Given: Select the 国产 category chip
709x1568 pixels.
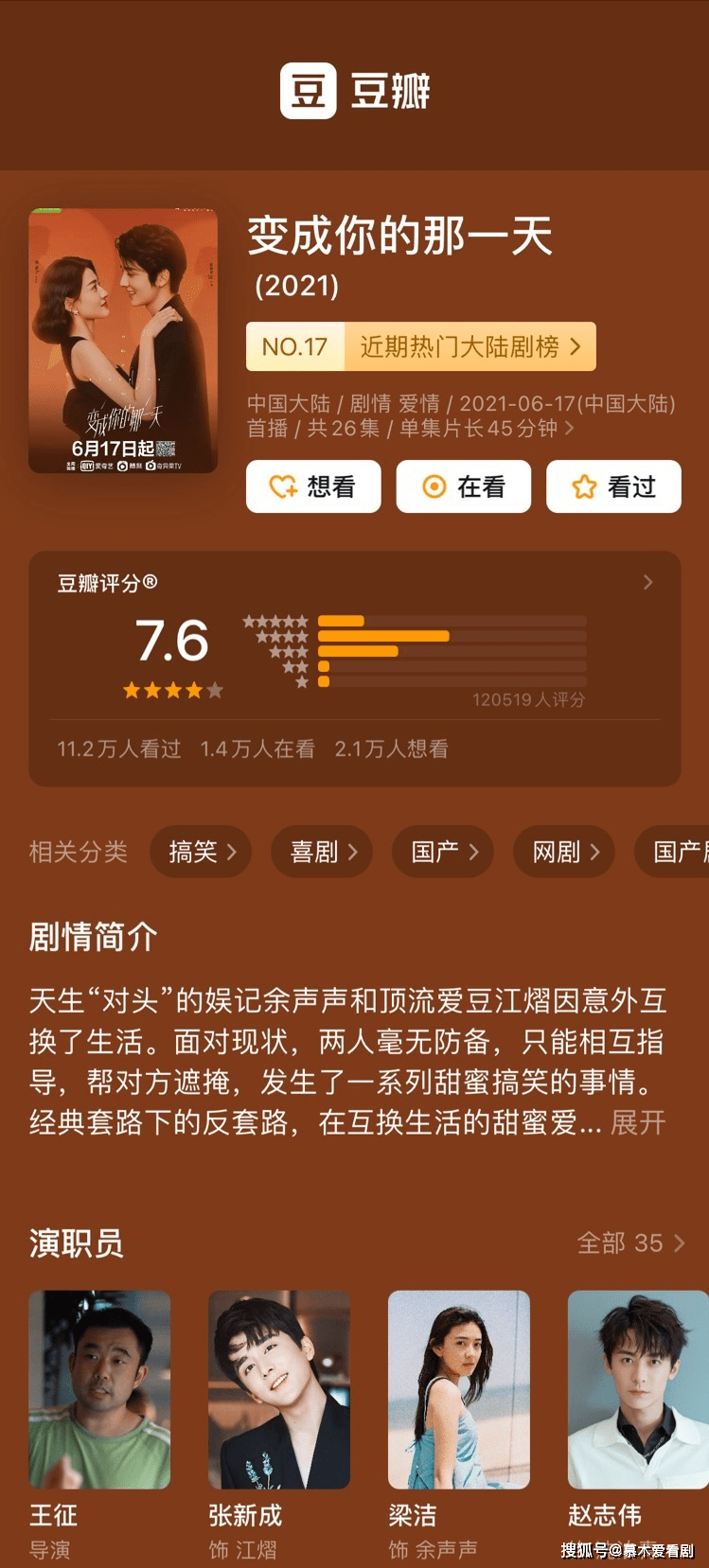Looking at the screenshot, I should tap(442, 852).
